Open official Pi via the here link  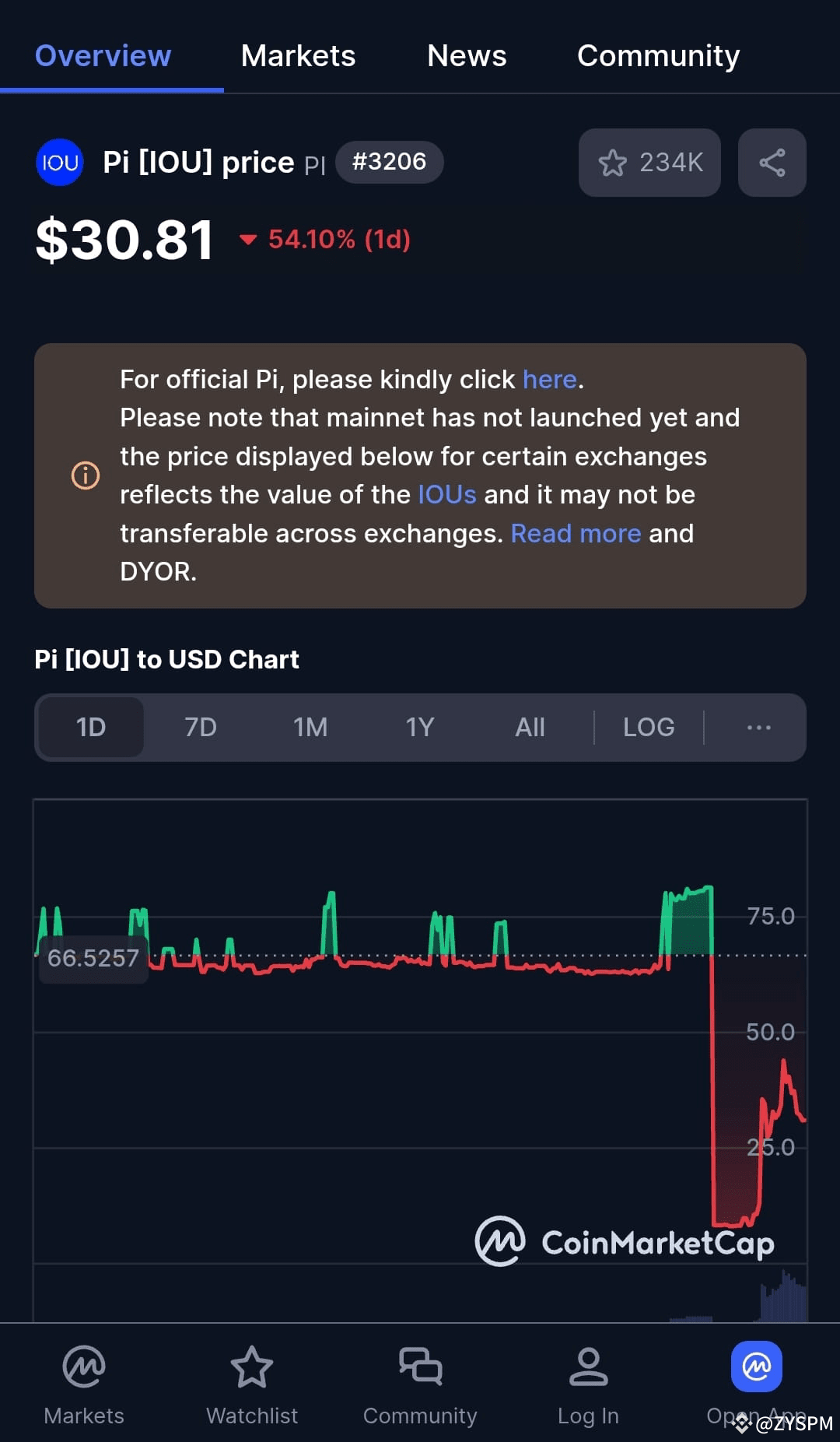click(549, 379)
